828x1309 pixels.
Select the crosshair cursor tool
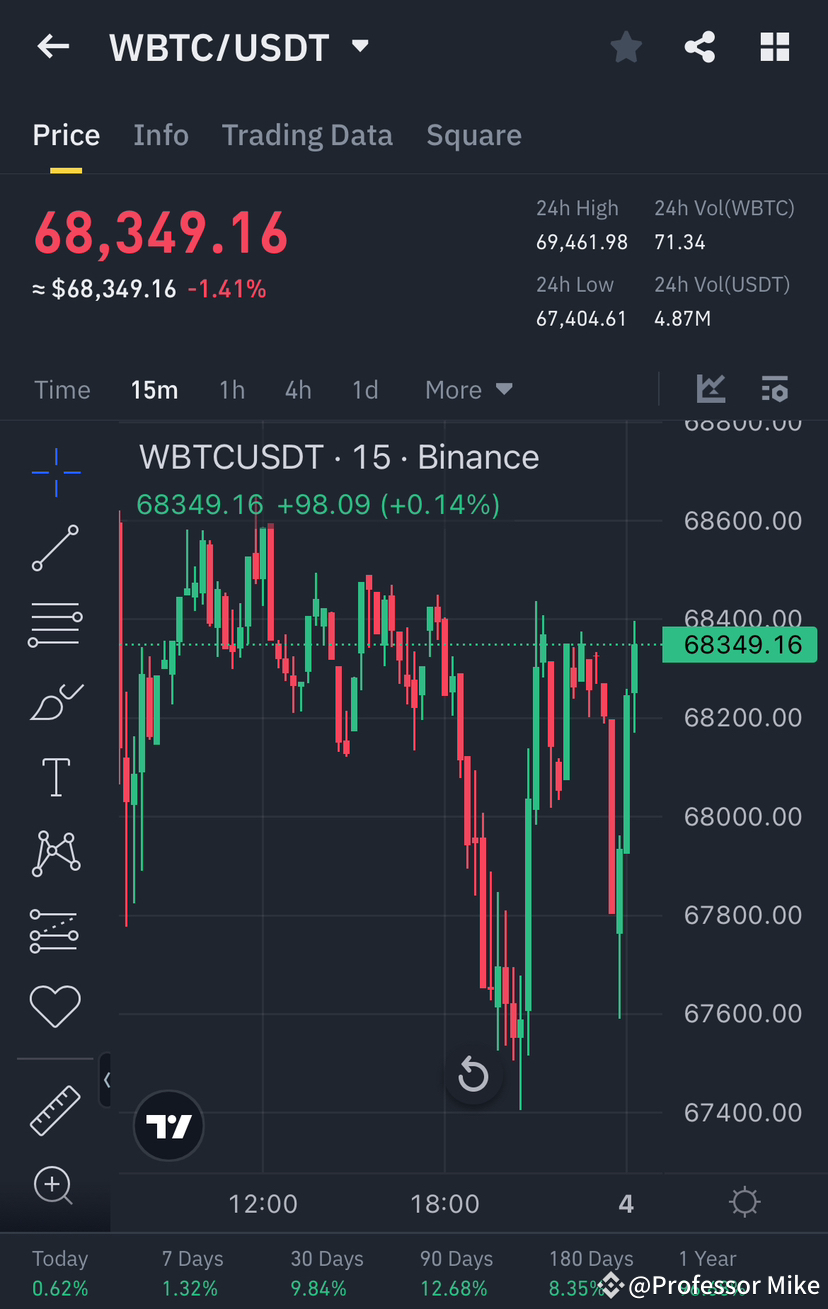pyautogui.click(x=55, y=472)
